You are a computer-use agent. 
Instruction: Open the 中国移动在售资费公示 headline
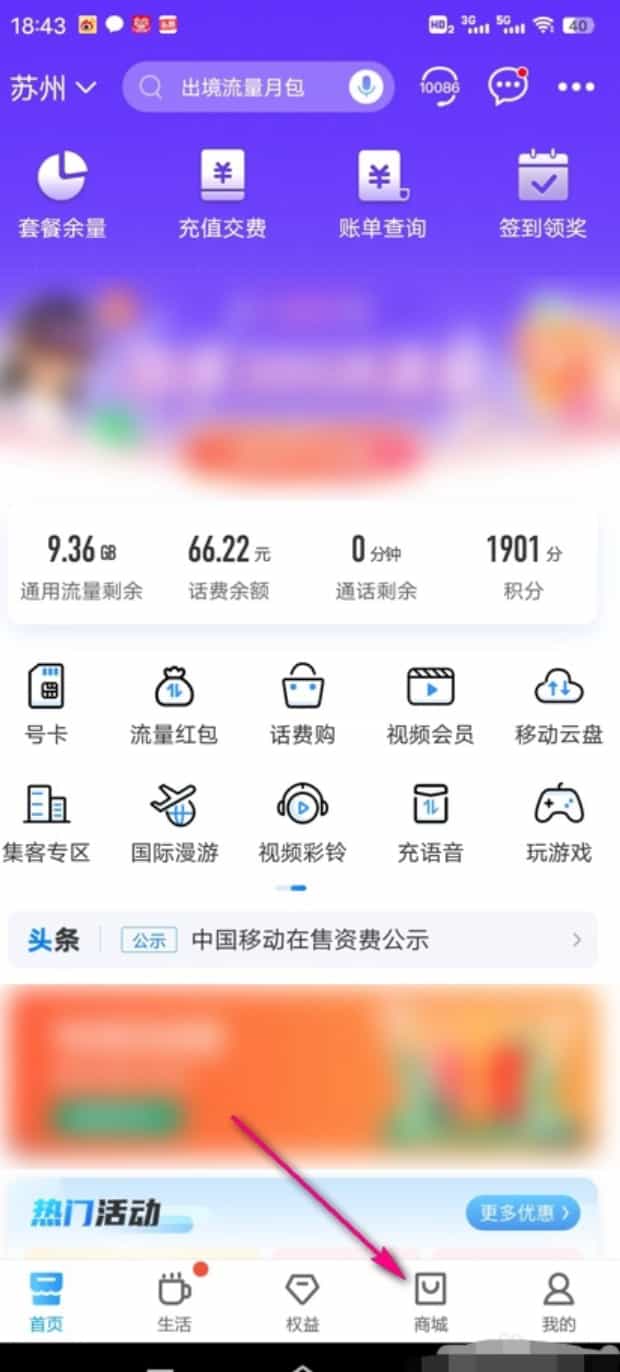coord(310,940)
